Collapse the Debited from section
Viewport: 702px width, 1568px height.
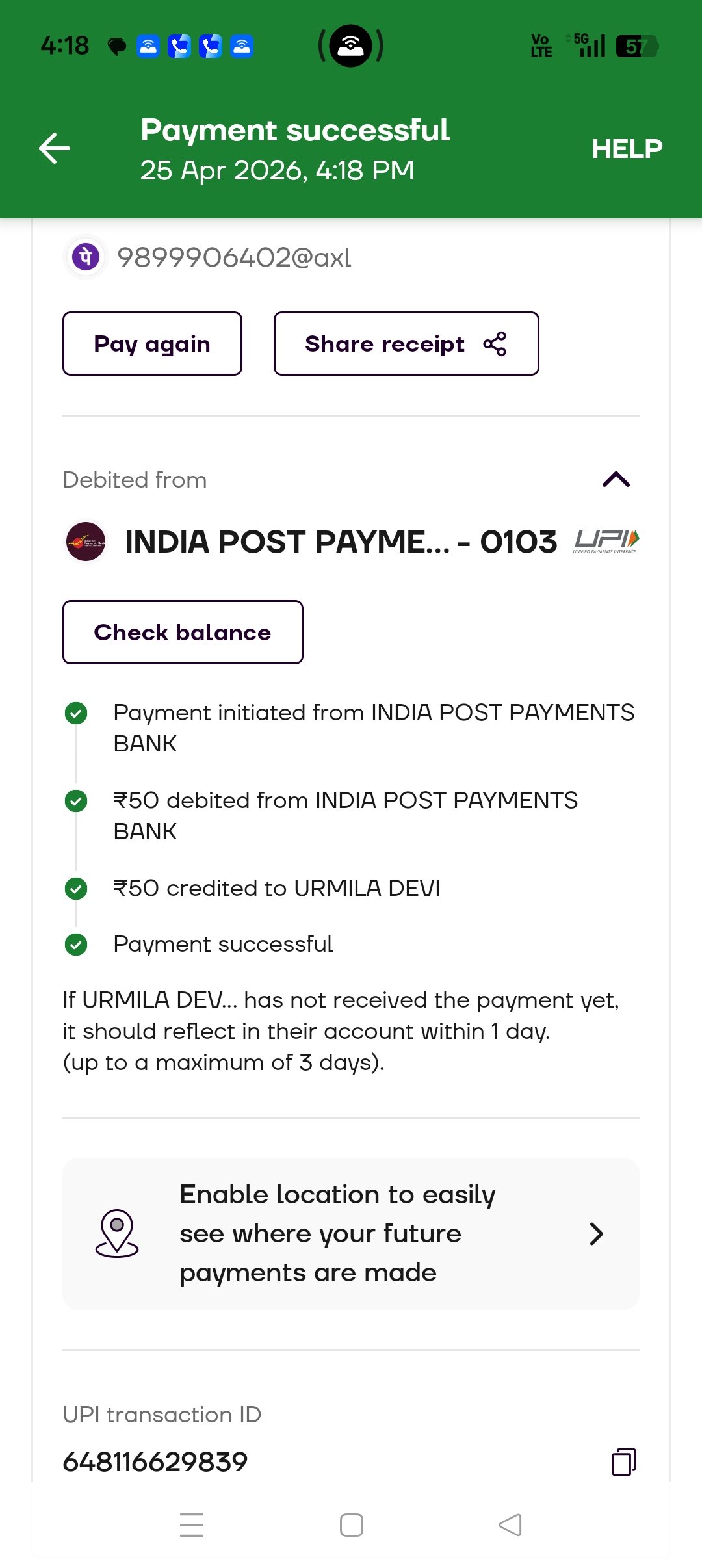click(616, 480)
